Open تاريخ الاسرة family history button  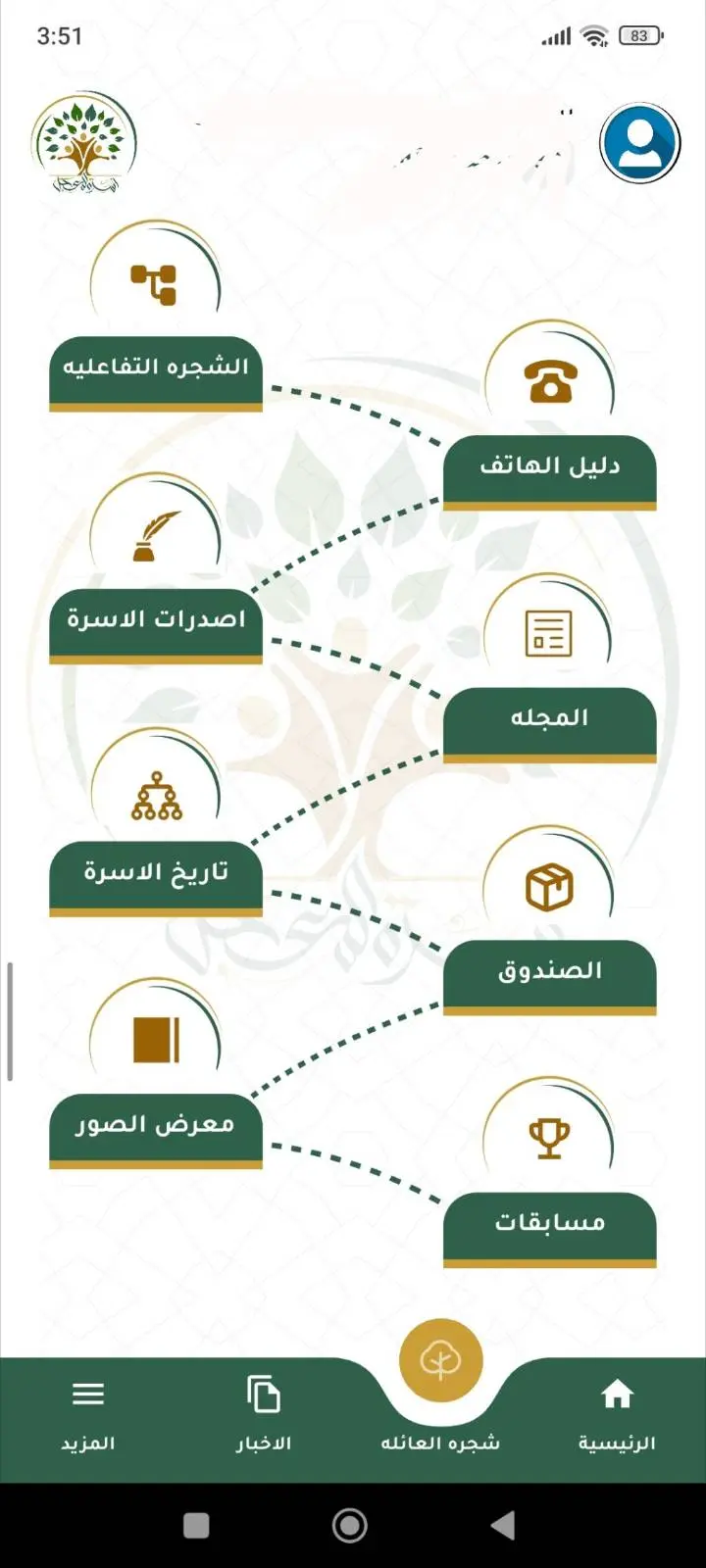tap(157, 870)
